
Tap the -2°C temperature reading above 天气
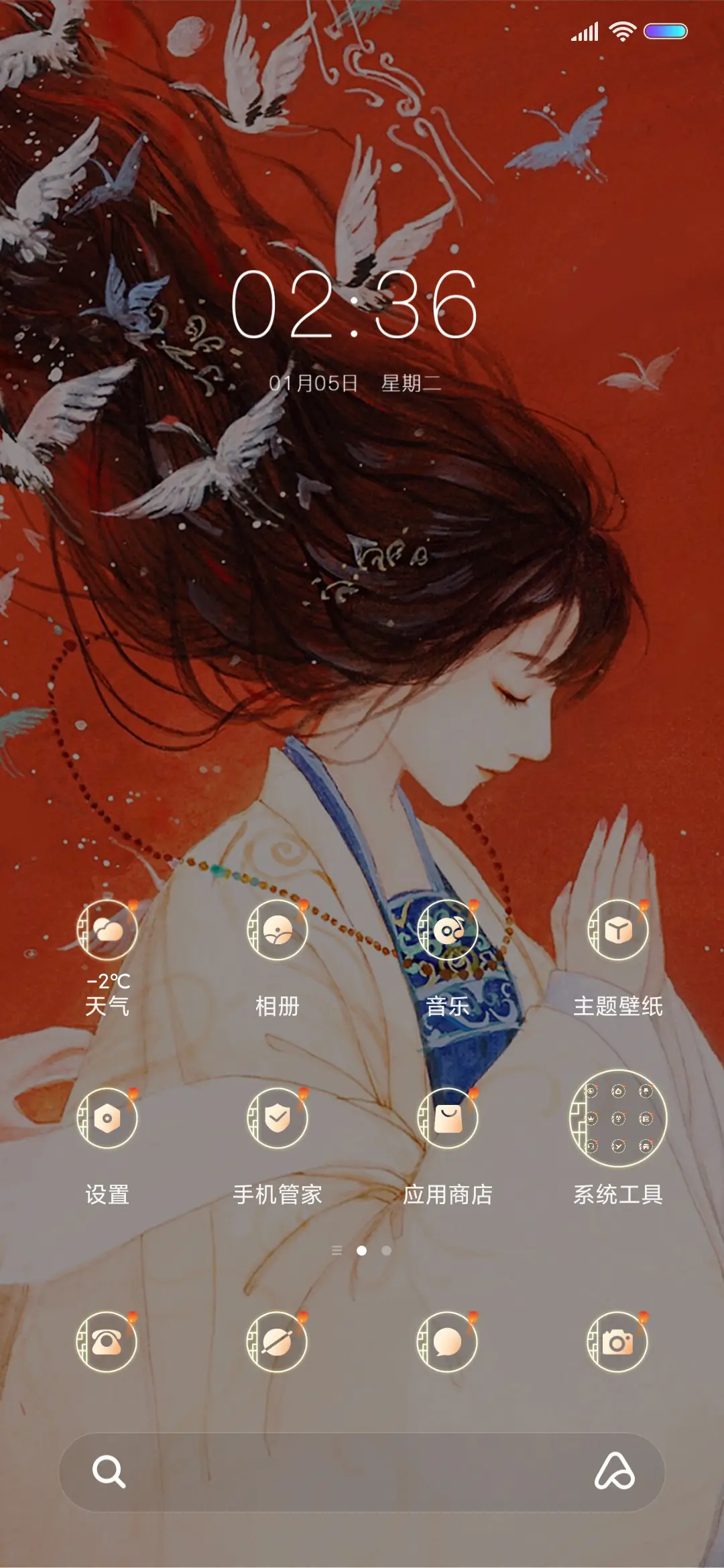click(107, 980)
